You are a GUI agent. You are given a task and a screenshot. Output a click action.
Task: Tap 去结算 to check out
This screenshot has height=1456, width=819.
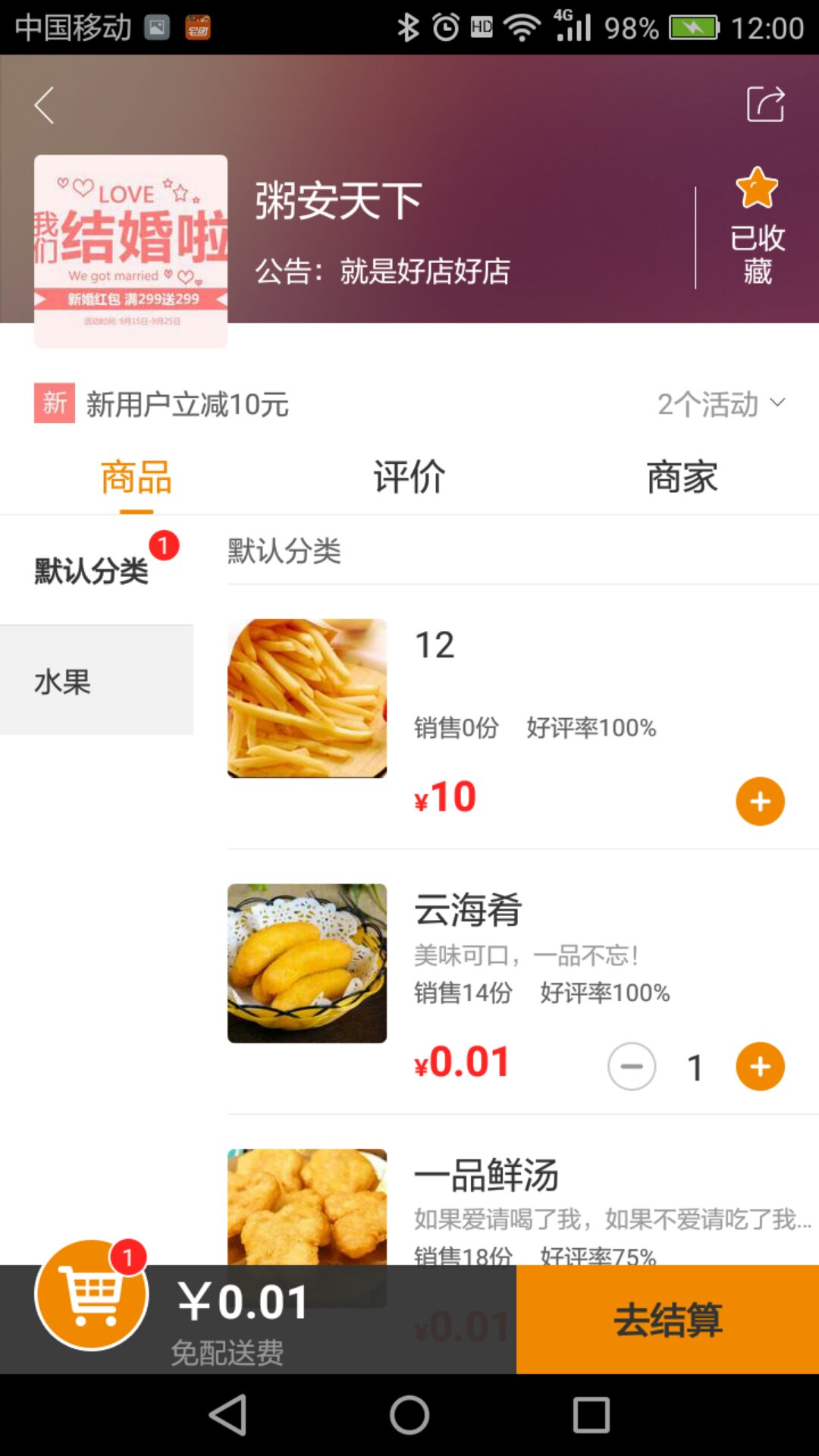(x=667, y=1319)
